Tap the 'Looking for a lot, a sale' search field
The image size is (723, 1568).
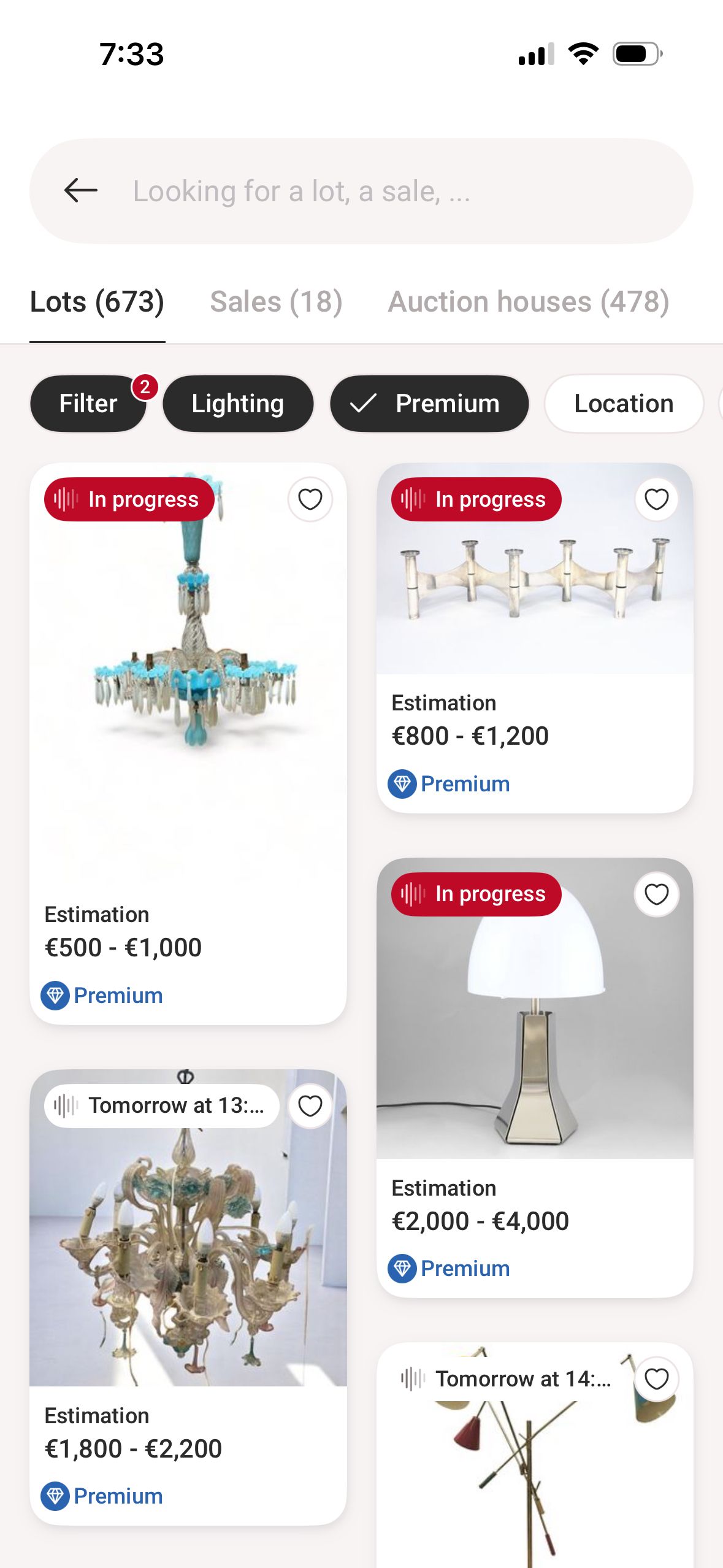tap(300, 190)
